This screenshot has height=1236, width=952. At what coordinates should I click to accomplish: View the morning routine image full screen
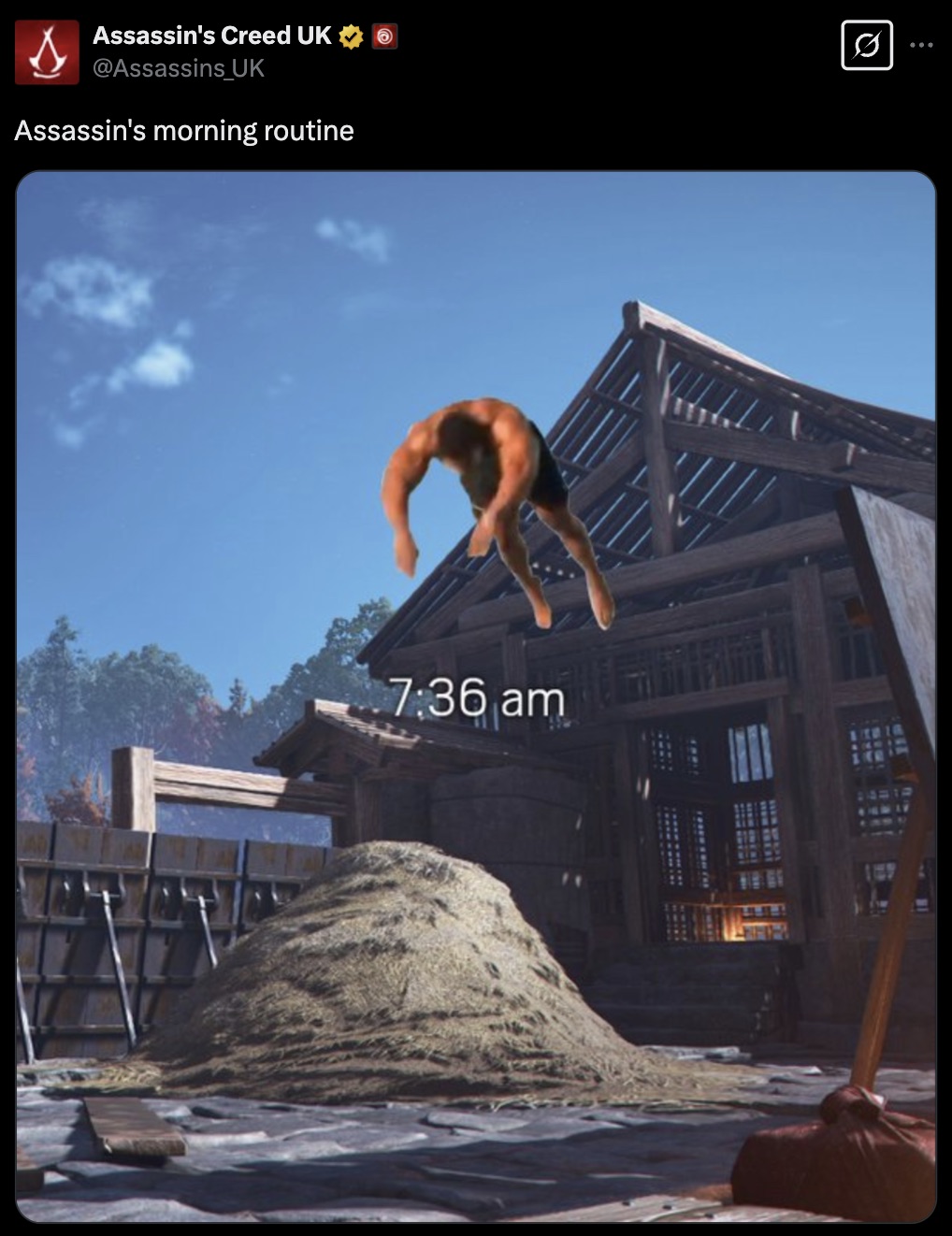coord(475,696)
